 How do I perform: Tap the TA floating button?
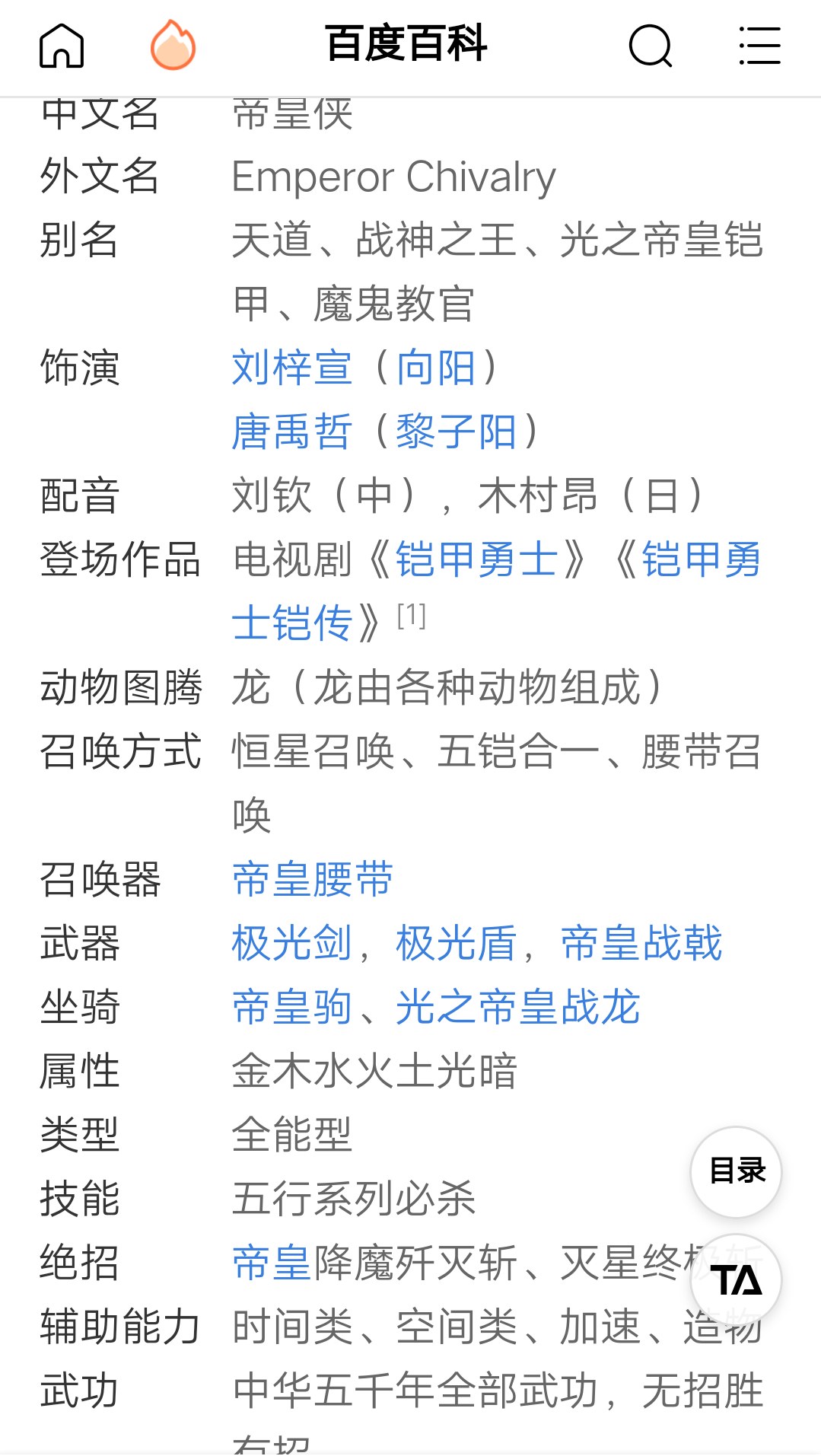coord(736,1281)
